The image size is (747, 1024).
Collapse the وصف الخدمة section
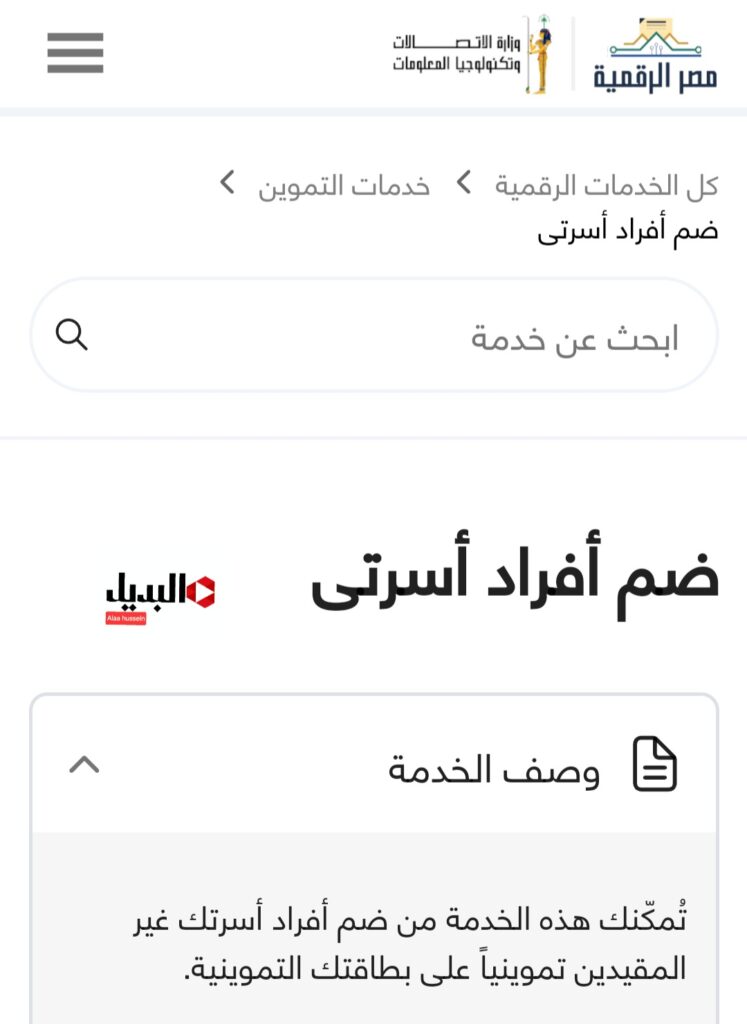tap(84, 766)
